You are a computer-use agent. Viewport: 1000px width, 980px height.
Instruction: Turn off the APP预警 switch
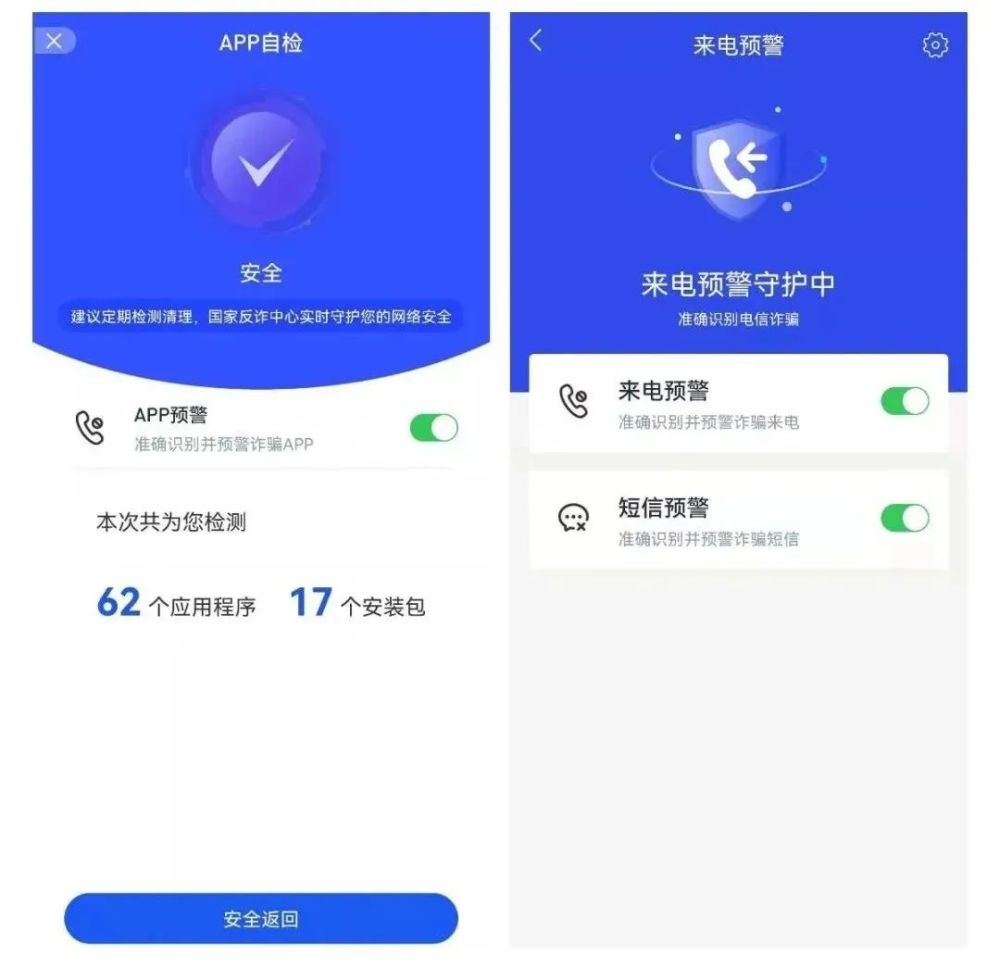point(434,428)
